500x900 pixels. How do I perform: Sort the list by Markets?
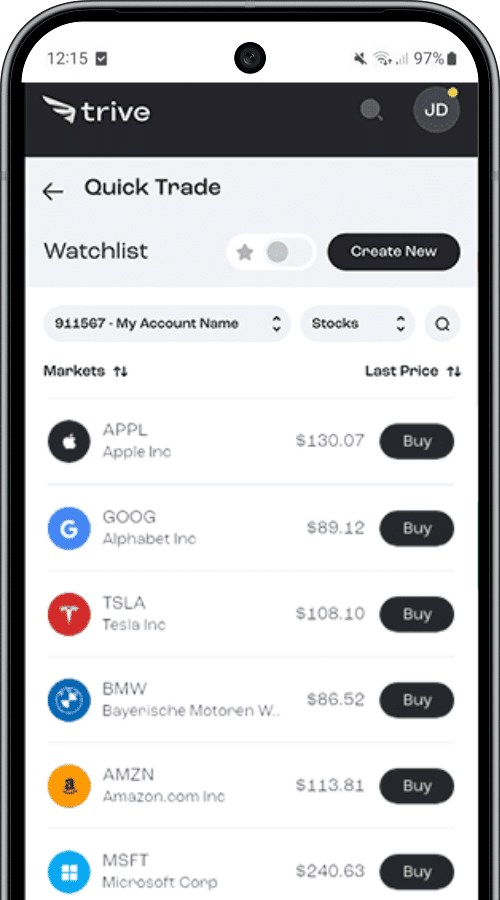pos(86,371)
